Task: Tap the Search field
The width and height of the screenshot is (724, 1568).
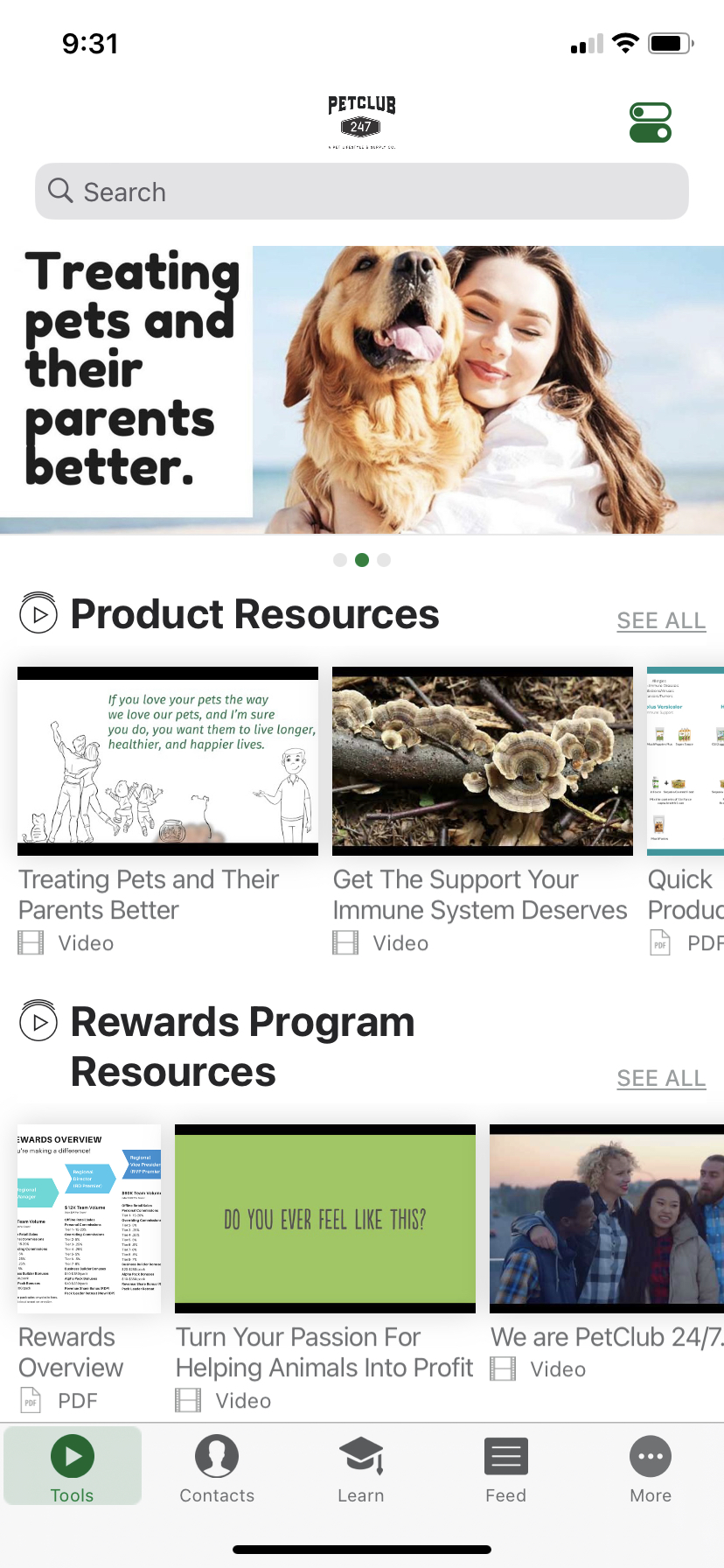Action: click(x=362, y=192)
